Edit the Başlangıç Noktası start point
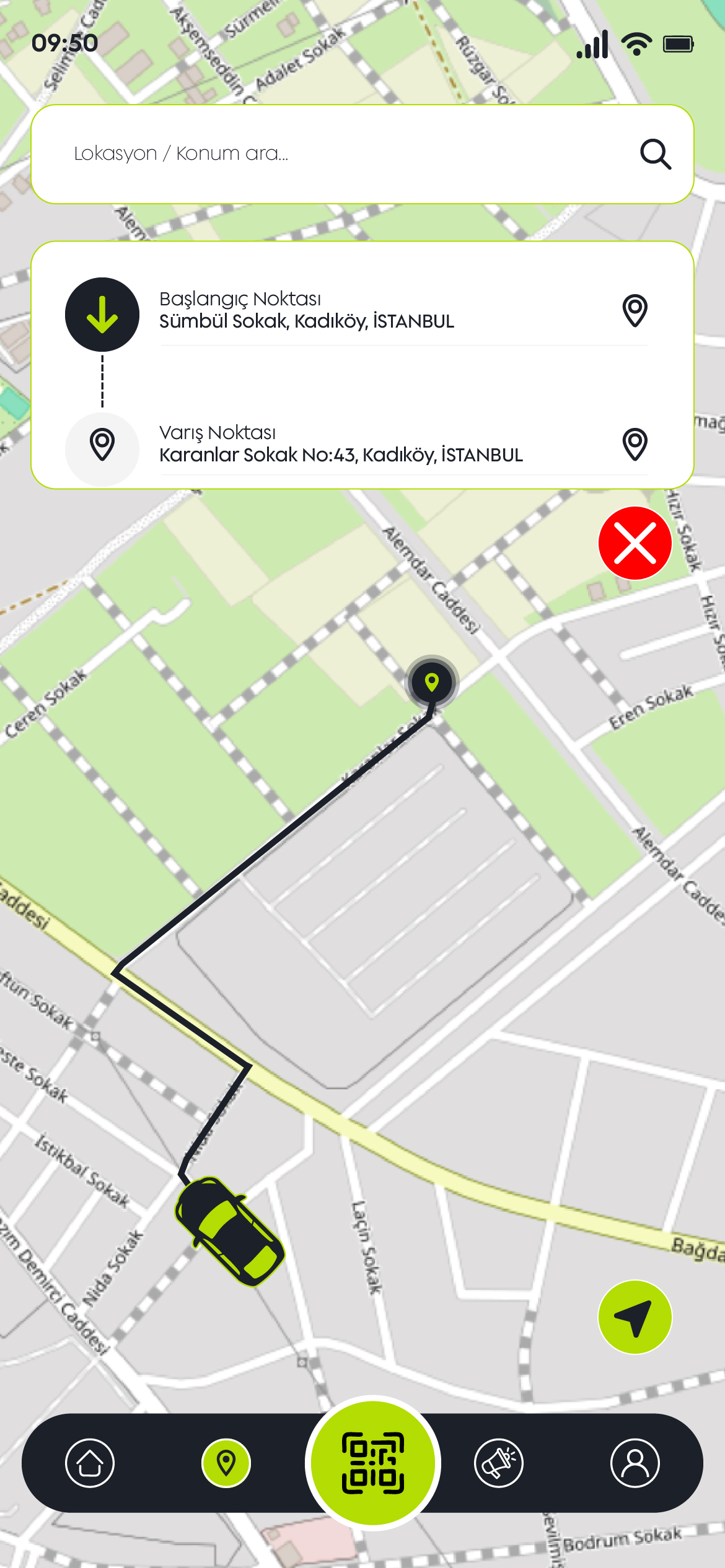This screenshot has width=725, height=1568. (372, 311)
